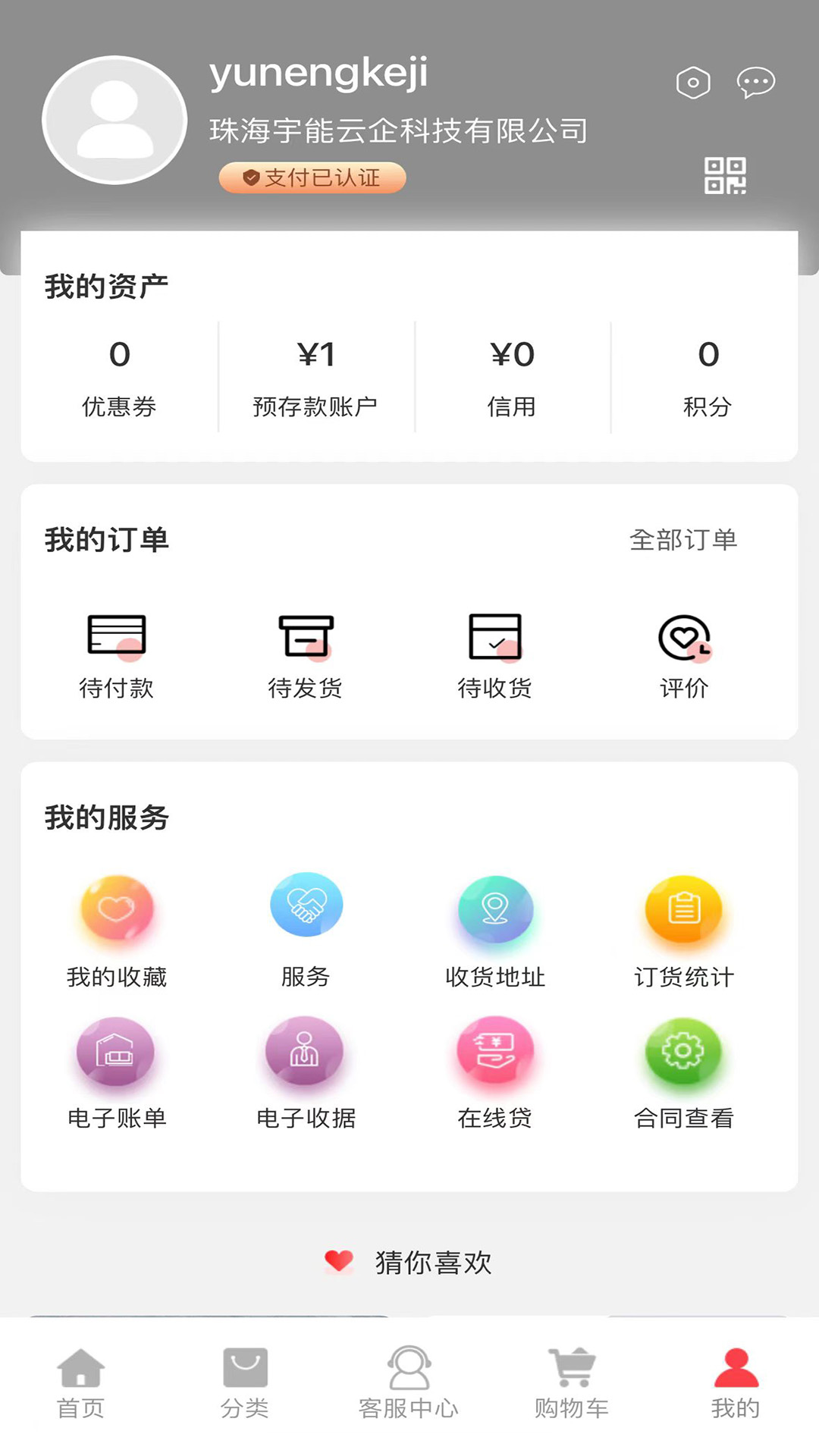
Task: Tap the profile avatar picture
Action: (115, 120)
